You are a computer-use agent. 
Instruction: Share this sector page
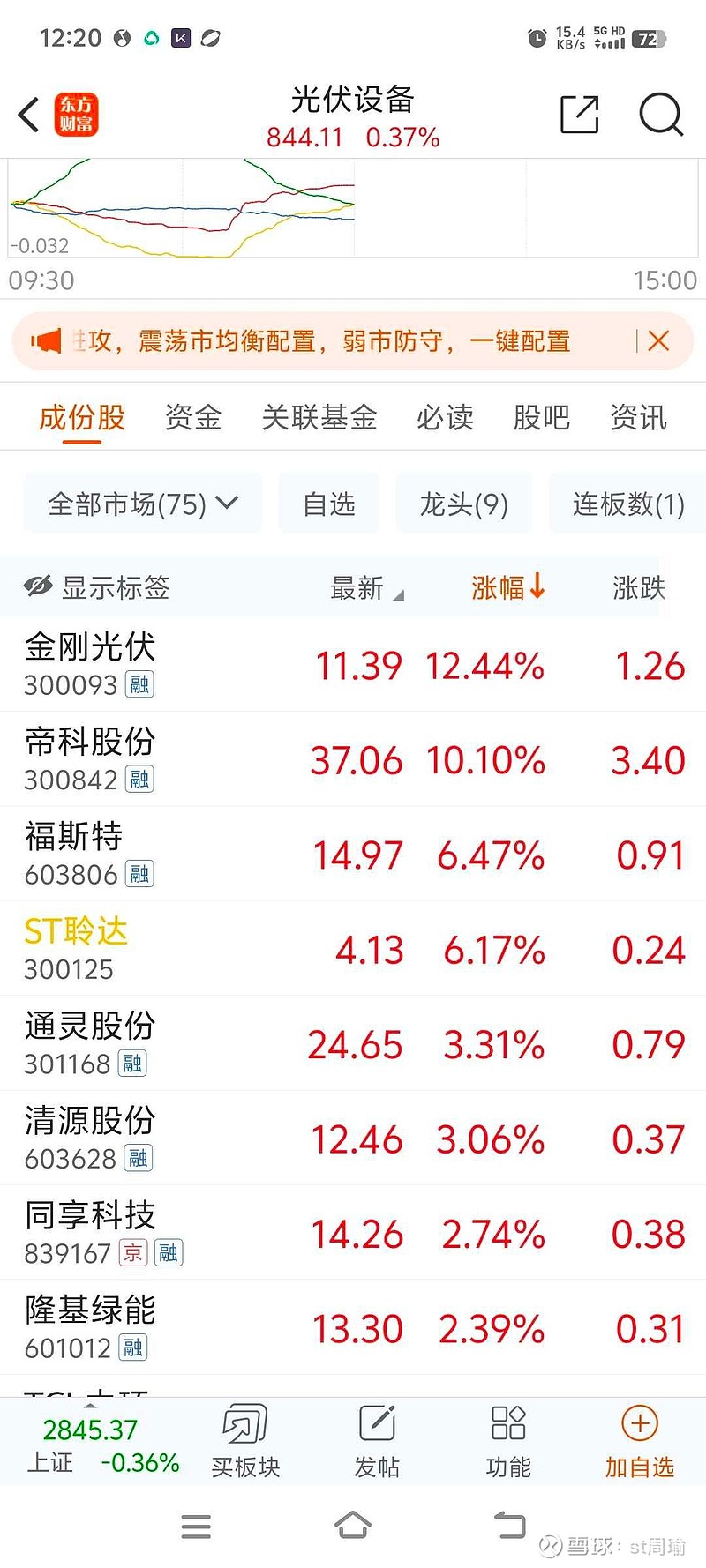580,115
